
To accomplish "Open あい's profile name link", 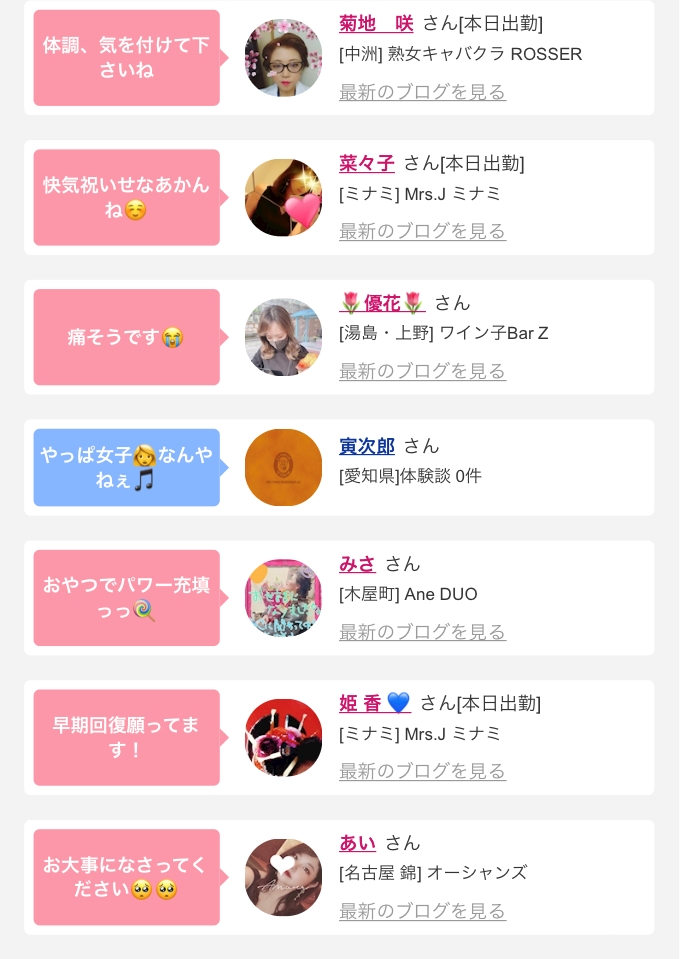I will tap(357, 843).
